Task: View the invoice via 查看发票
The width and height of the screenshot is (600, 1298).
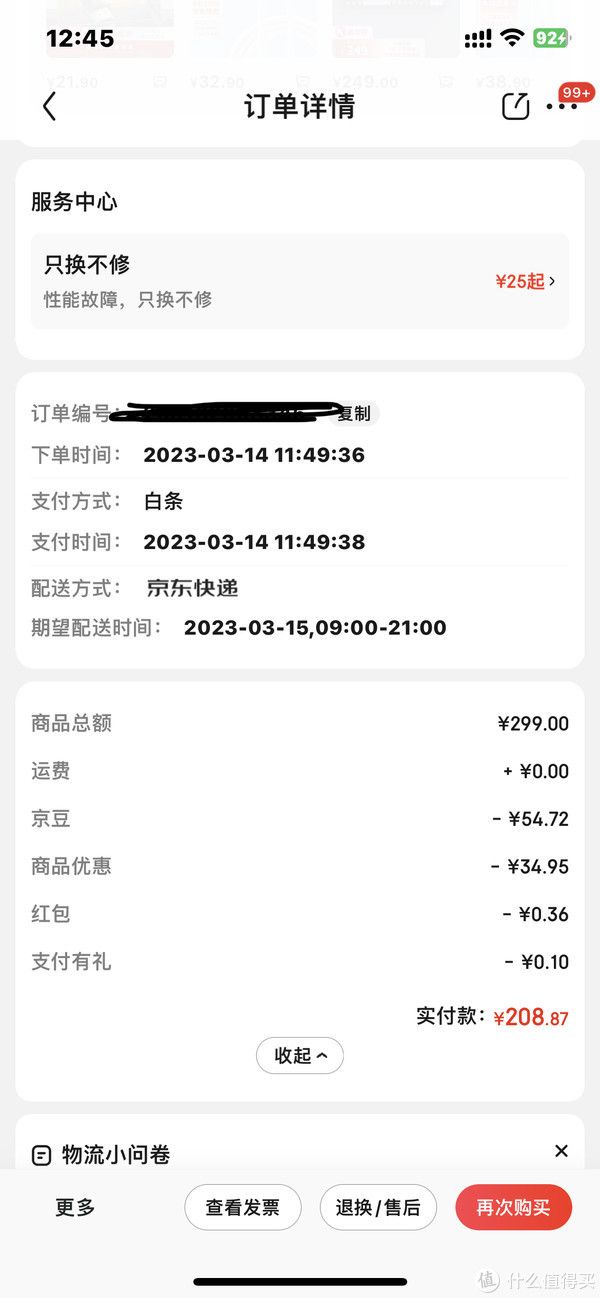Action: click(242, 1207)
